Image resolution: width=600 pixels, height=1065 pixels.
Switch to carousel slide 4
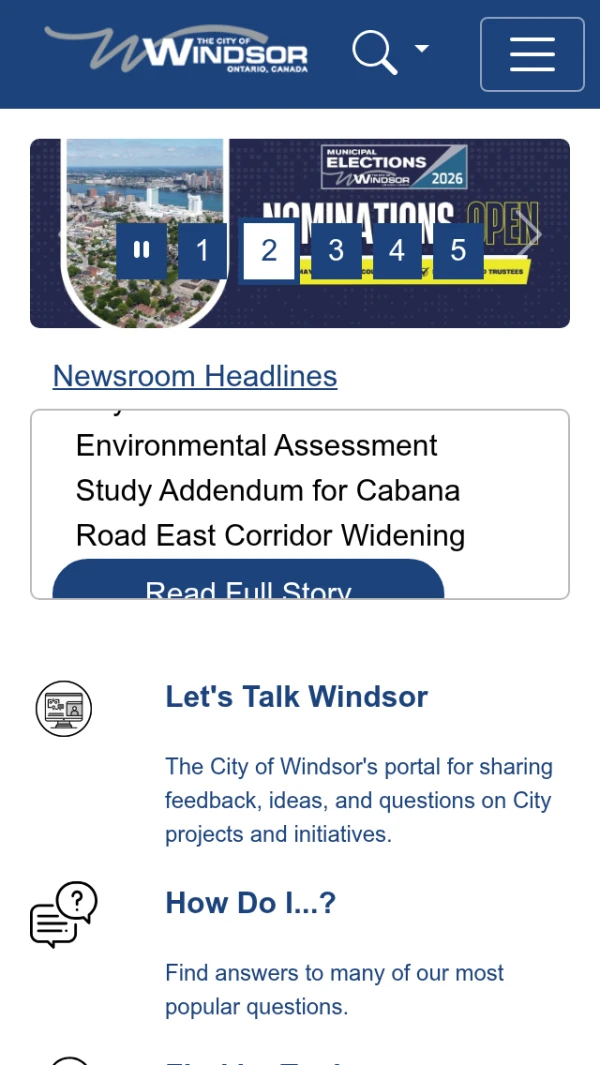point(397,251)
